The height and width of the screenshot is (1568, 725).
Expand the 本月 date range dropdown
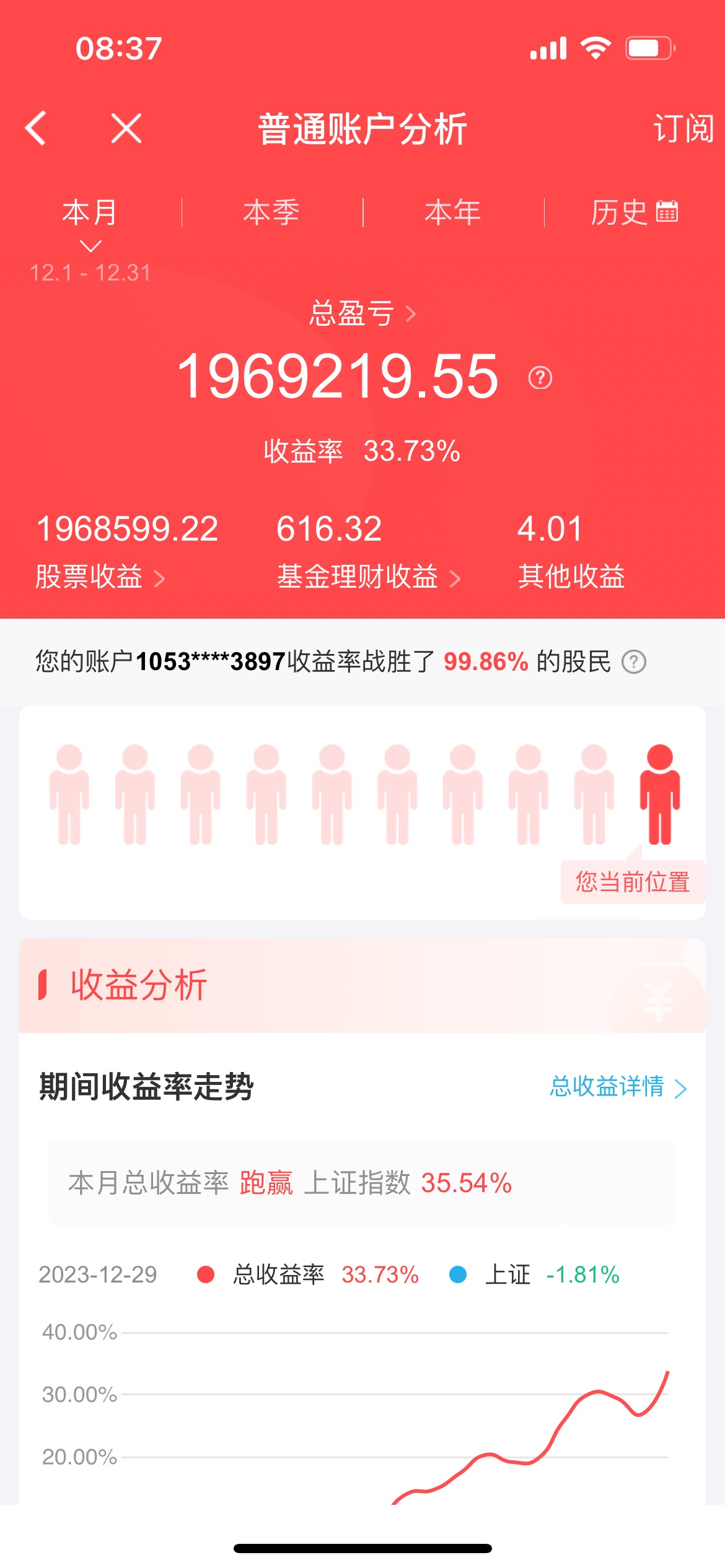pos(90,246)
